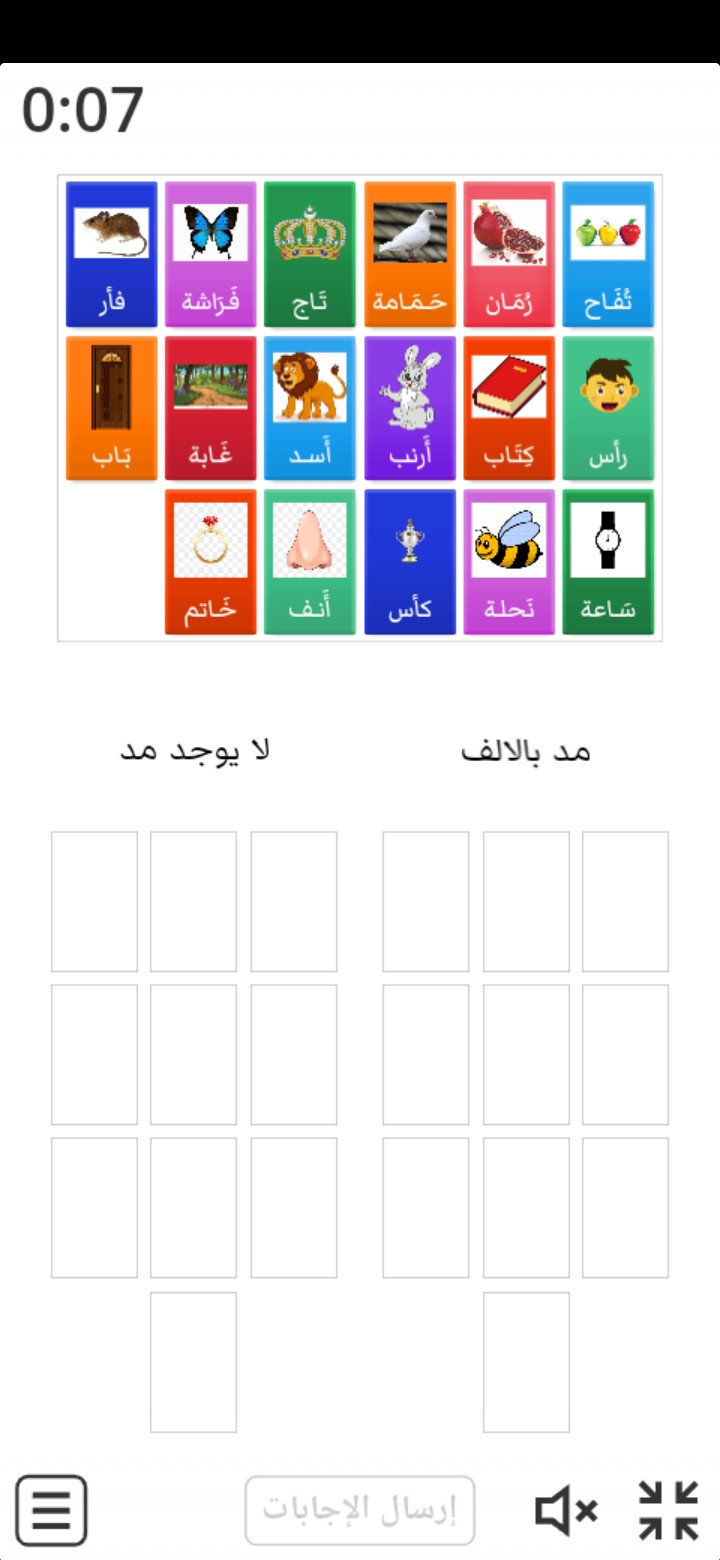
Task: Select the أسد lion card
Action: 310,408
